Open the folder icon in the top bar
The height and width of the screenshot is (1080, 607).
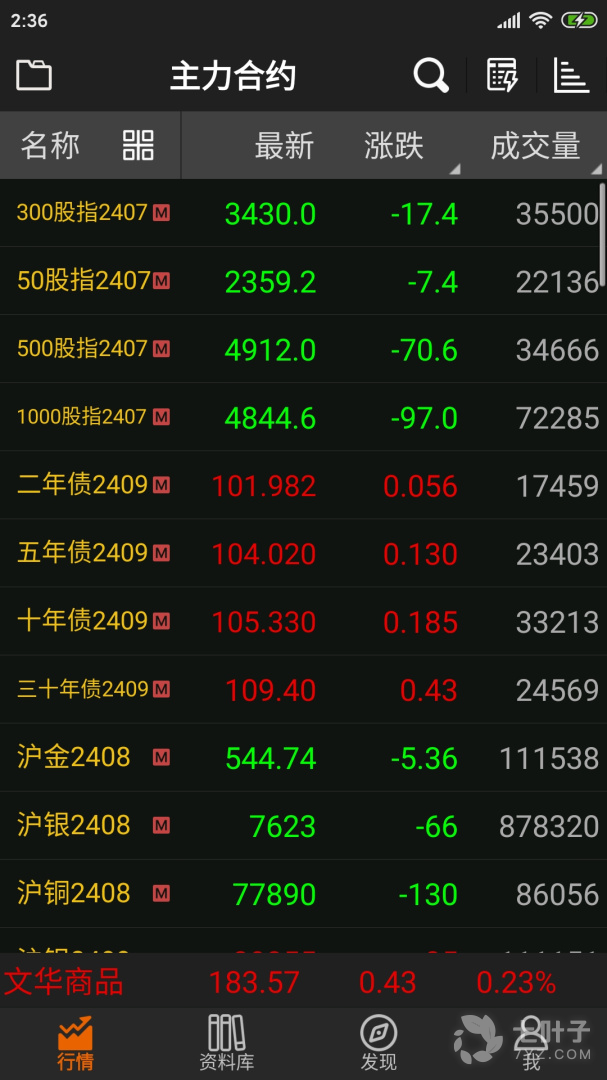coord(34,75)
